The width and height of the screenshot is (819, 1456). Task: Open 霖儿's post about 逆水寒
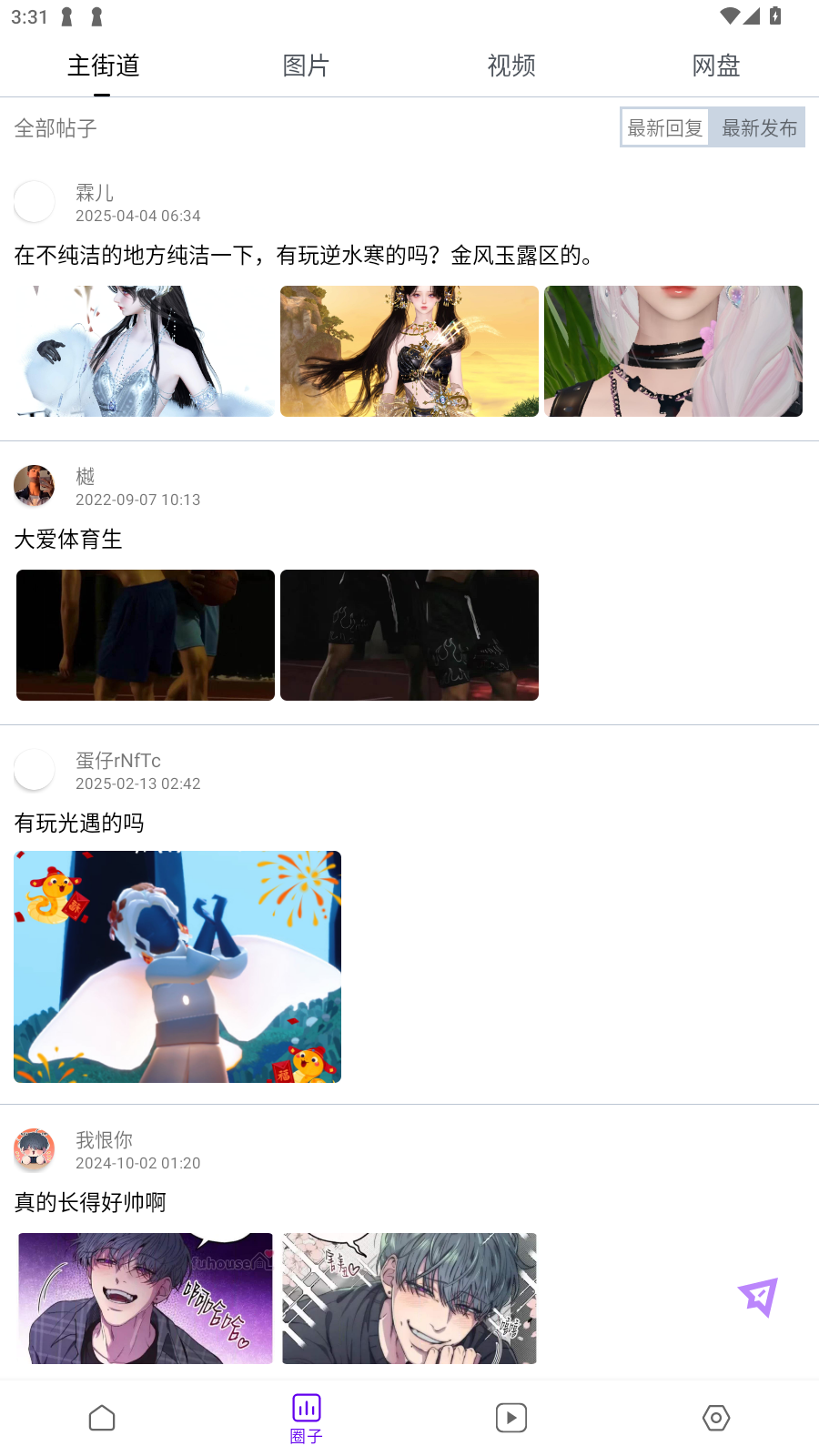tap(305, 255)
